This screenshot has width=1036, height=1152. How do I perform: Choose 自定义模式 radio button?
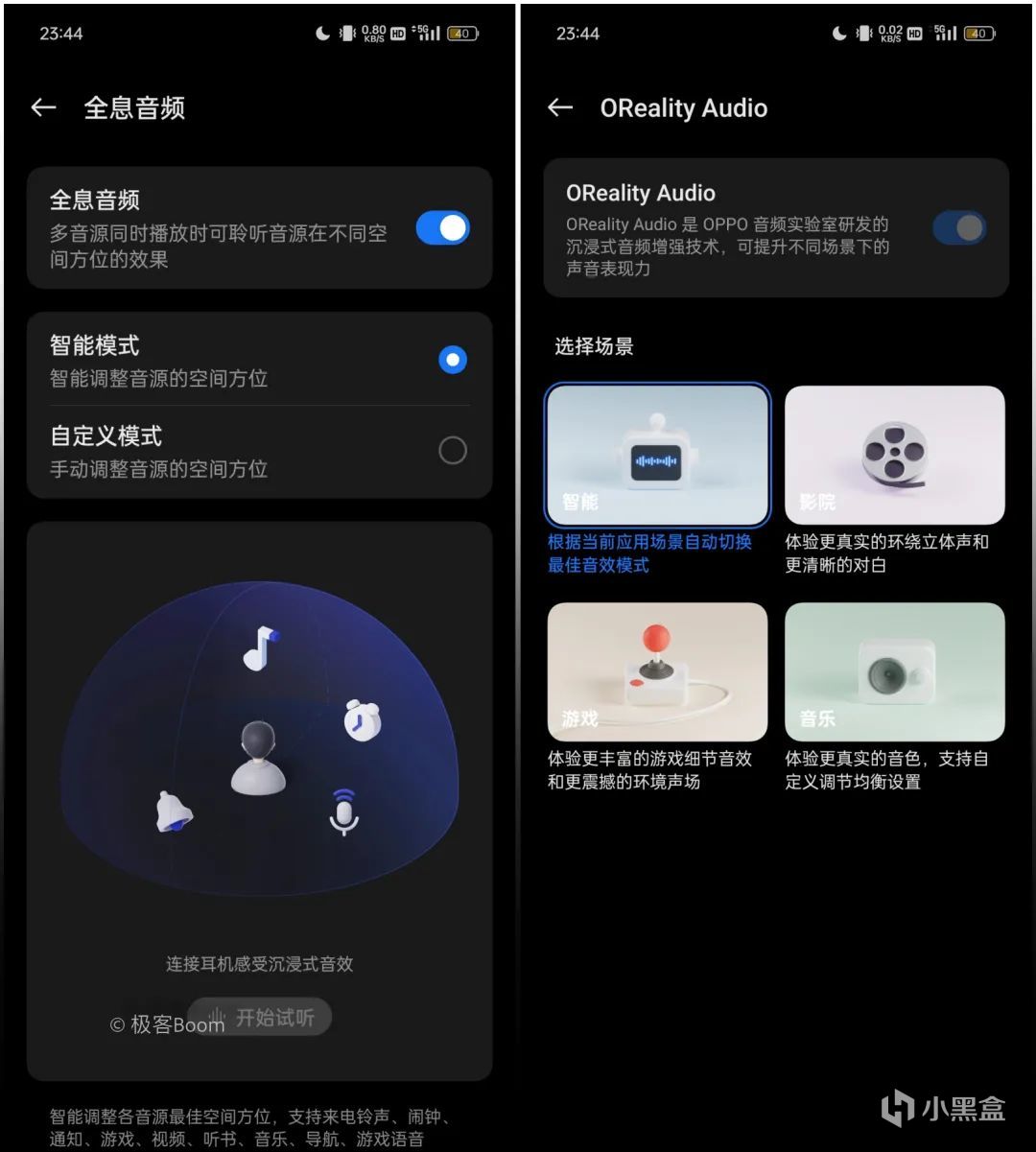[452, 450]
